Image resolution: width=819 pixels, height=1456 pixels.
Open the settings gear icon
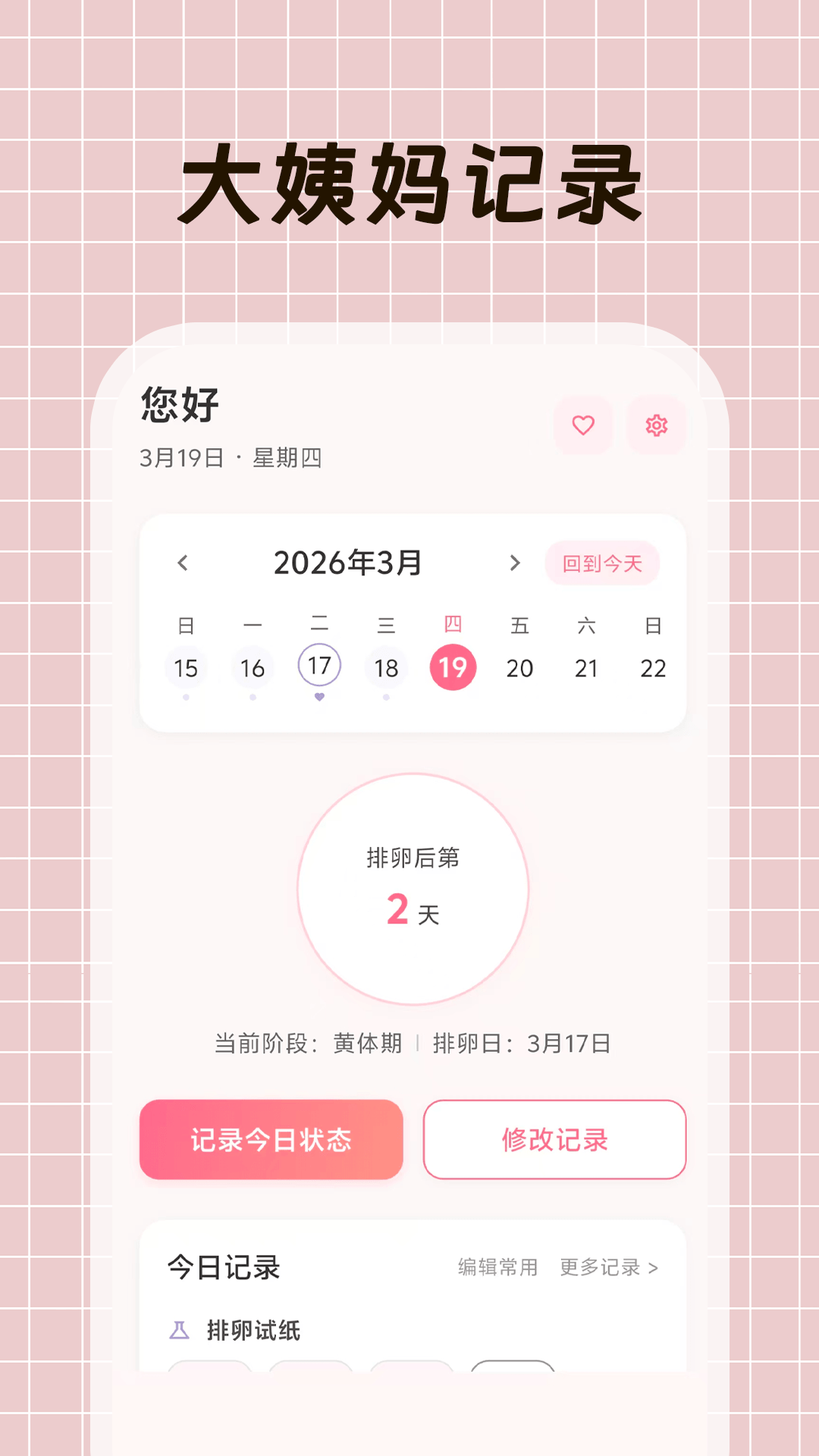point(656,426)
